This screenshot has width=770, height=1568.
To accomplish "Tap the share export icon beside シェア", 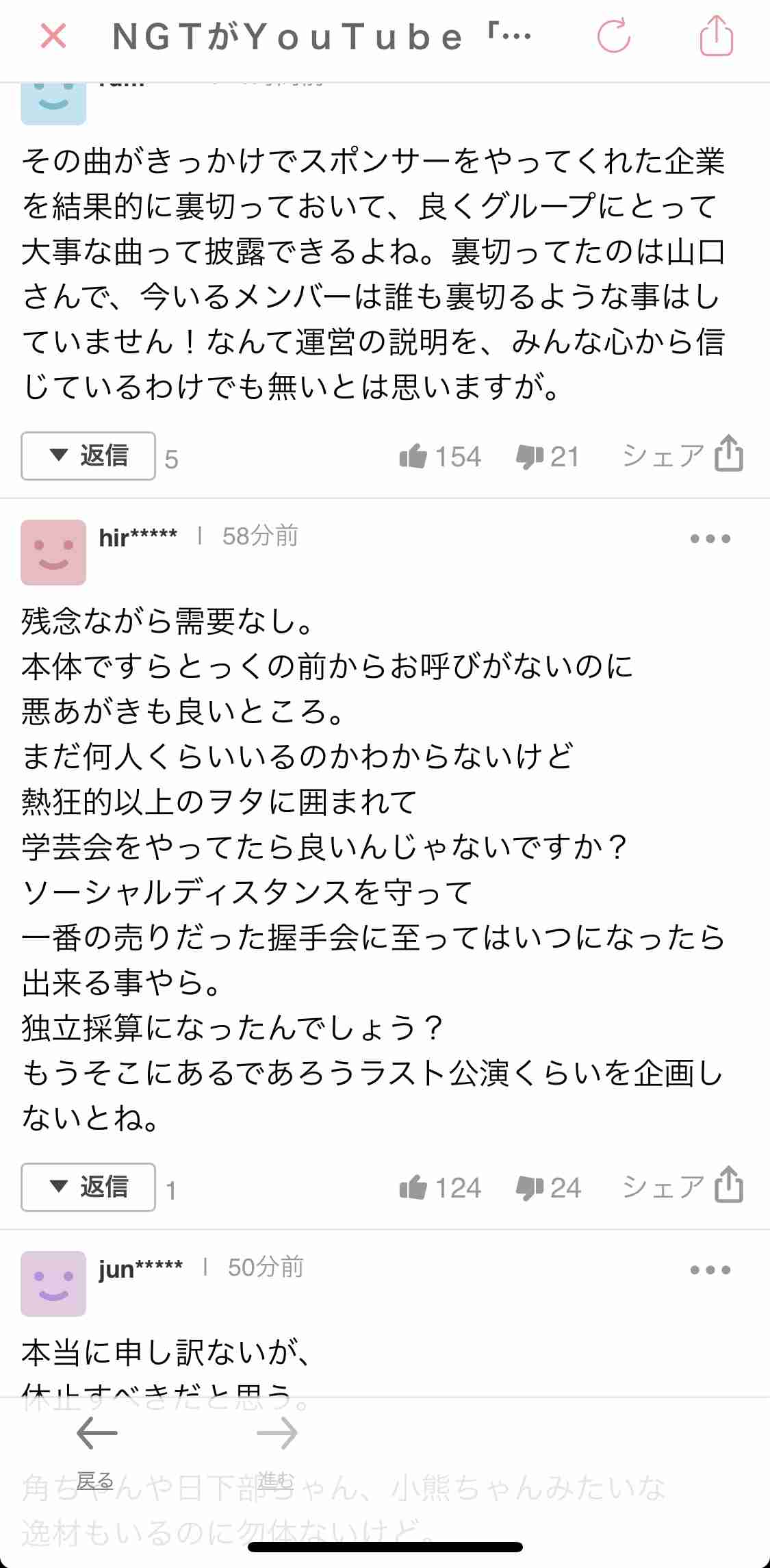I will point(729,455).
